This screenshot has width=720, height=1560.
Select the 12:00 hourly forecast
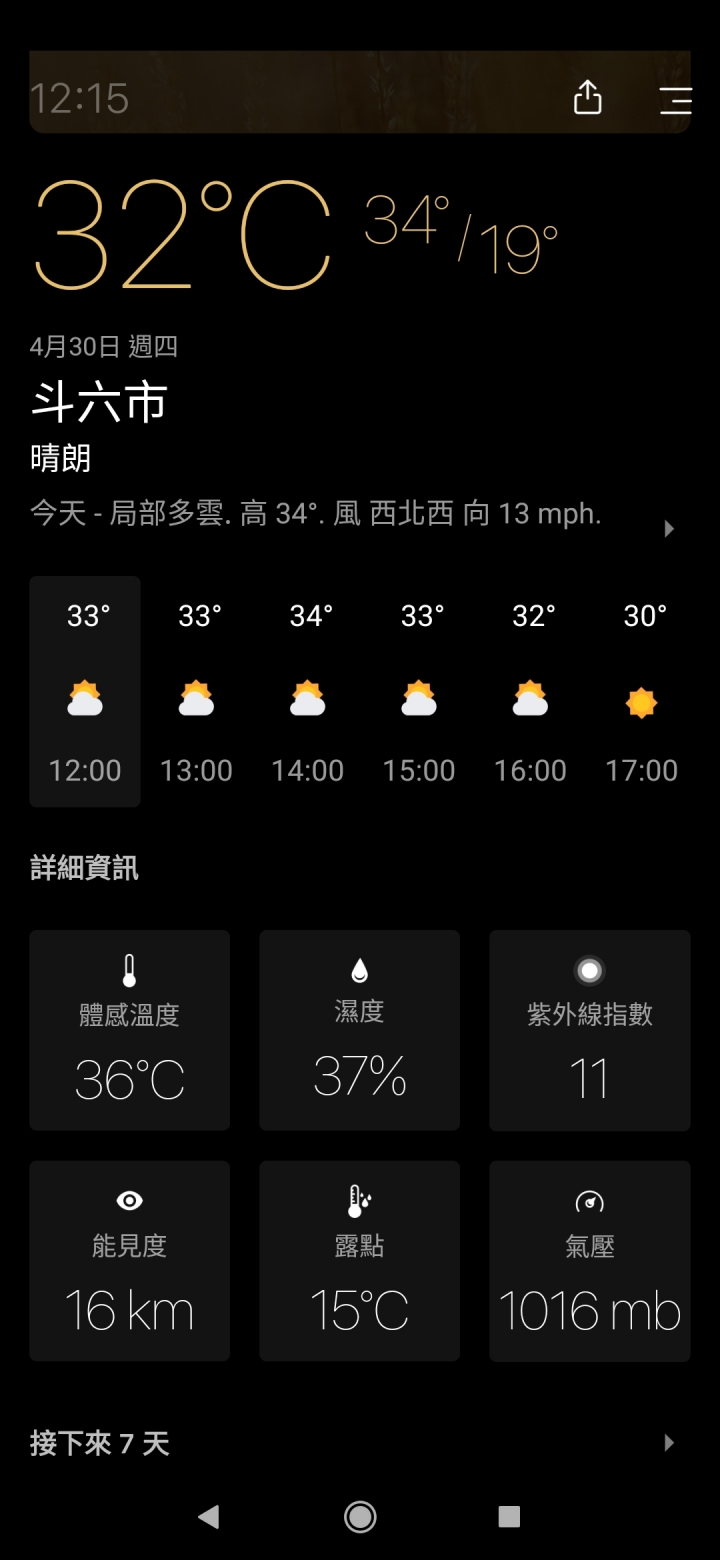(x=85, y=691)
